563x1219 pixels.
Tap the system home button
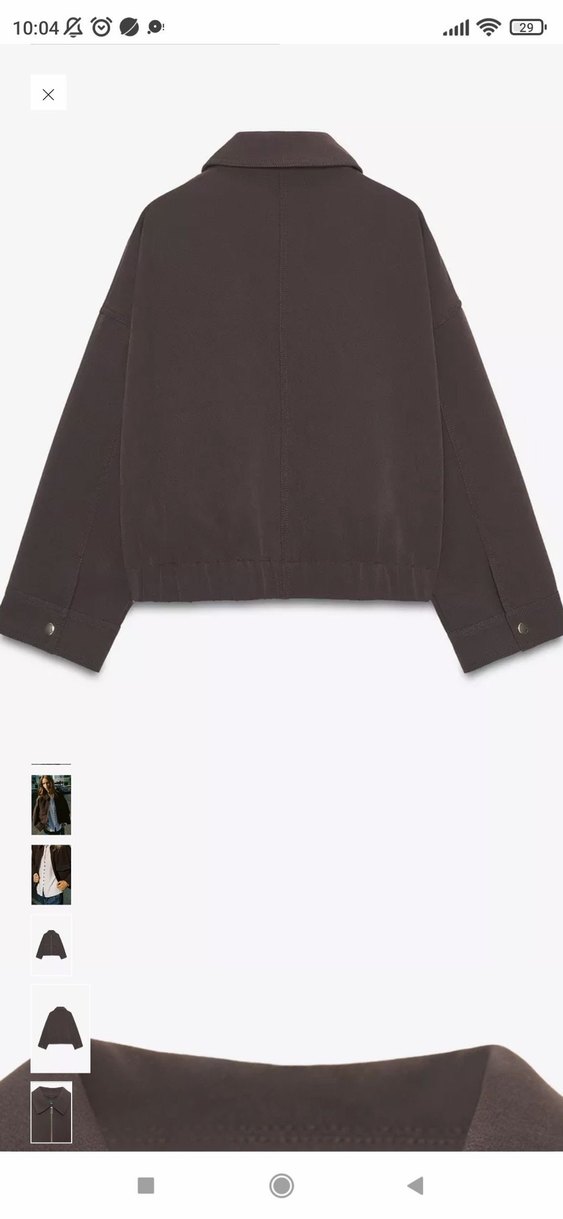click(282, 1186)
